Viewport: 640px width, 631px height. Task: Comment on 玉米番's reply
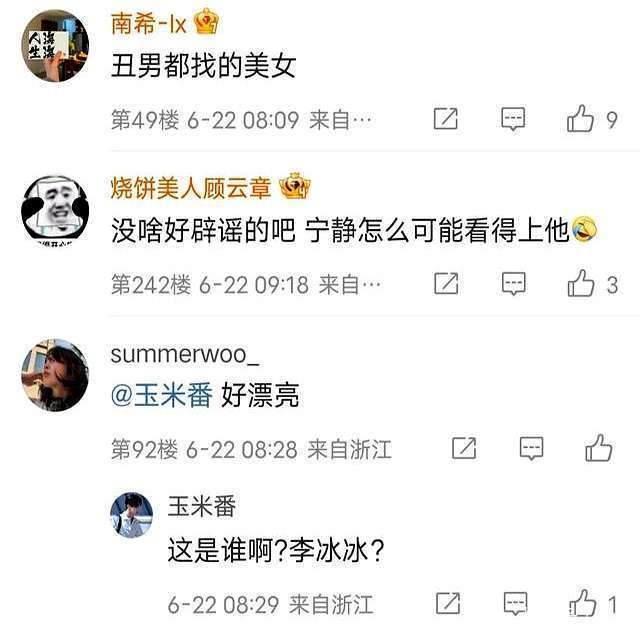coord(515,603)
